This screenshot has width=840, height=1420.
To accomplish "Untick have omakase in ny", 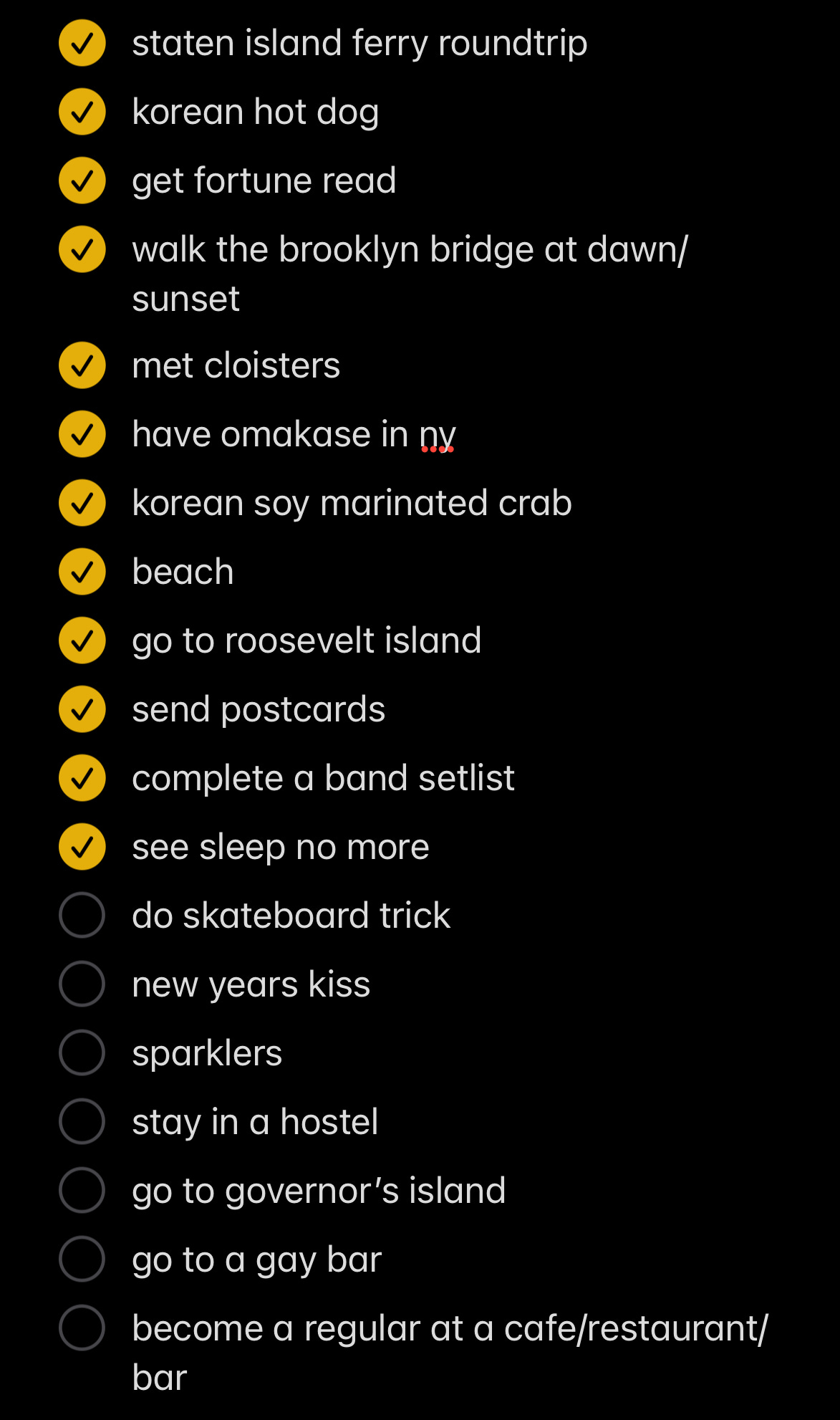I will (x=82, y=434).
